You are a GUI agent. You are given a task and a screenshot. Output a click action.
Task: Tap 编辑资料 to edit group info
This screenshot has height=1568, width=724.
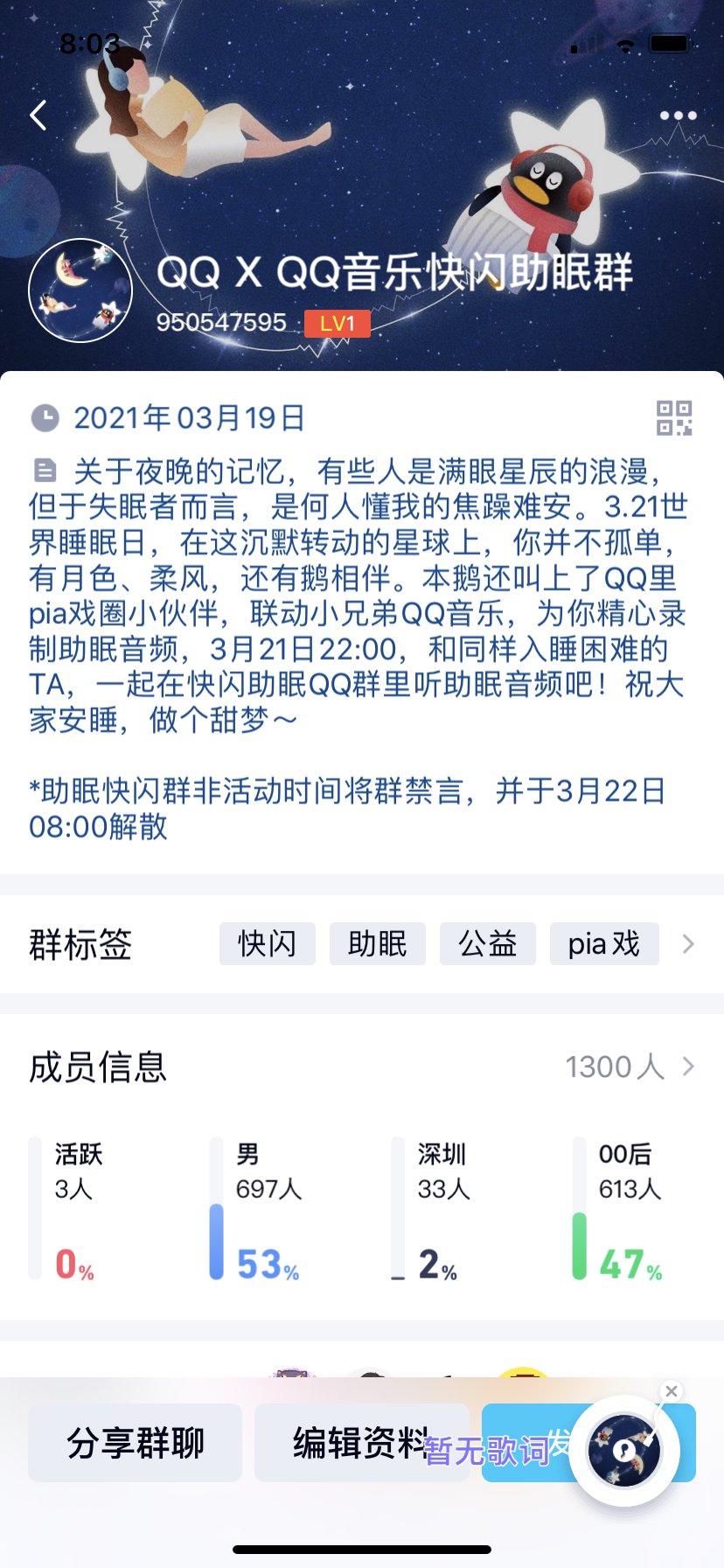pyautogui.click(x=360, y=1443)
